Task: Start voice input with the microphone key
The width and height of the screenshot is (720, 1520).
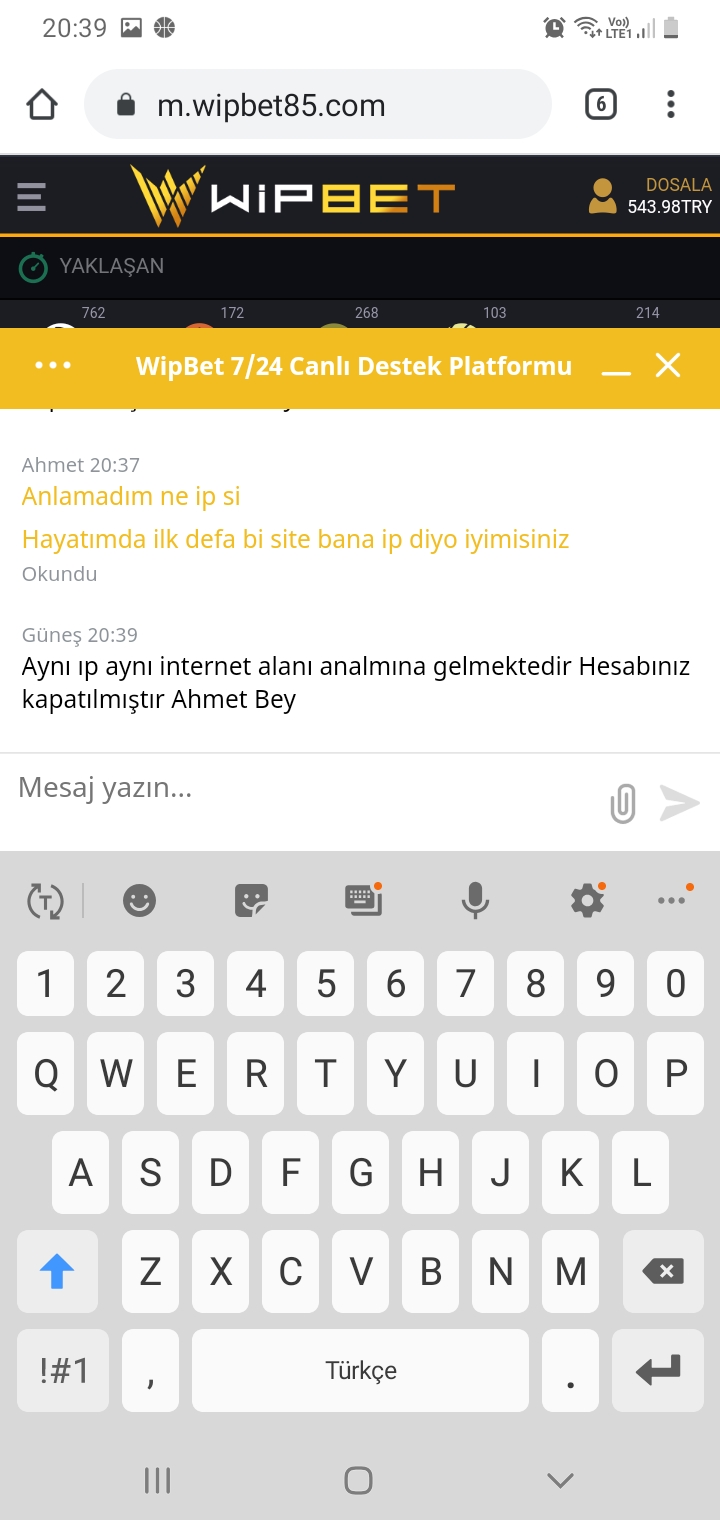Action: (476, 901)
